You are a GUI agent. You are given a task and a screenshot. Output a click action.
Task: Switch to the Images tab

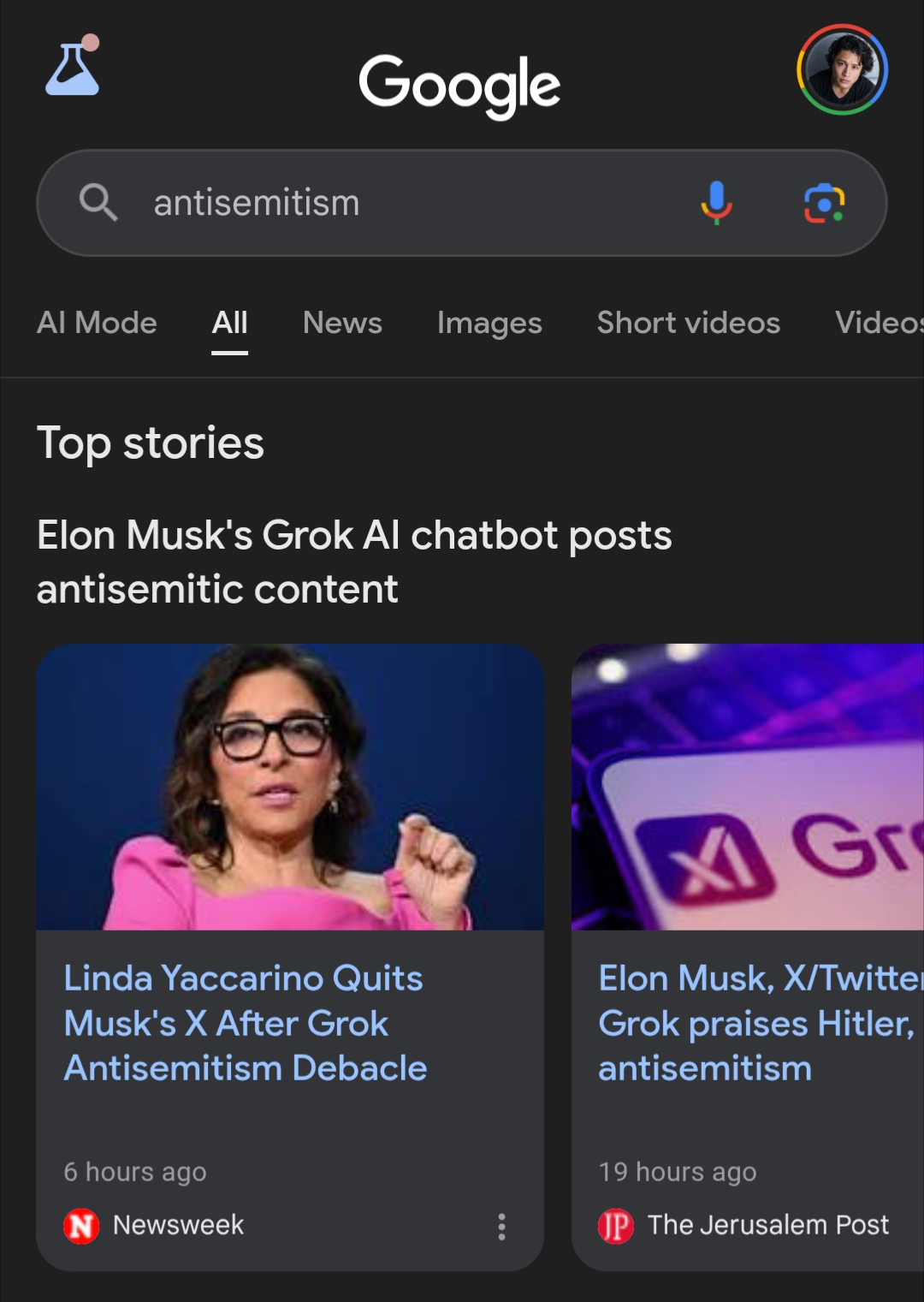click(489, 323)
